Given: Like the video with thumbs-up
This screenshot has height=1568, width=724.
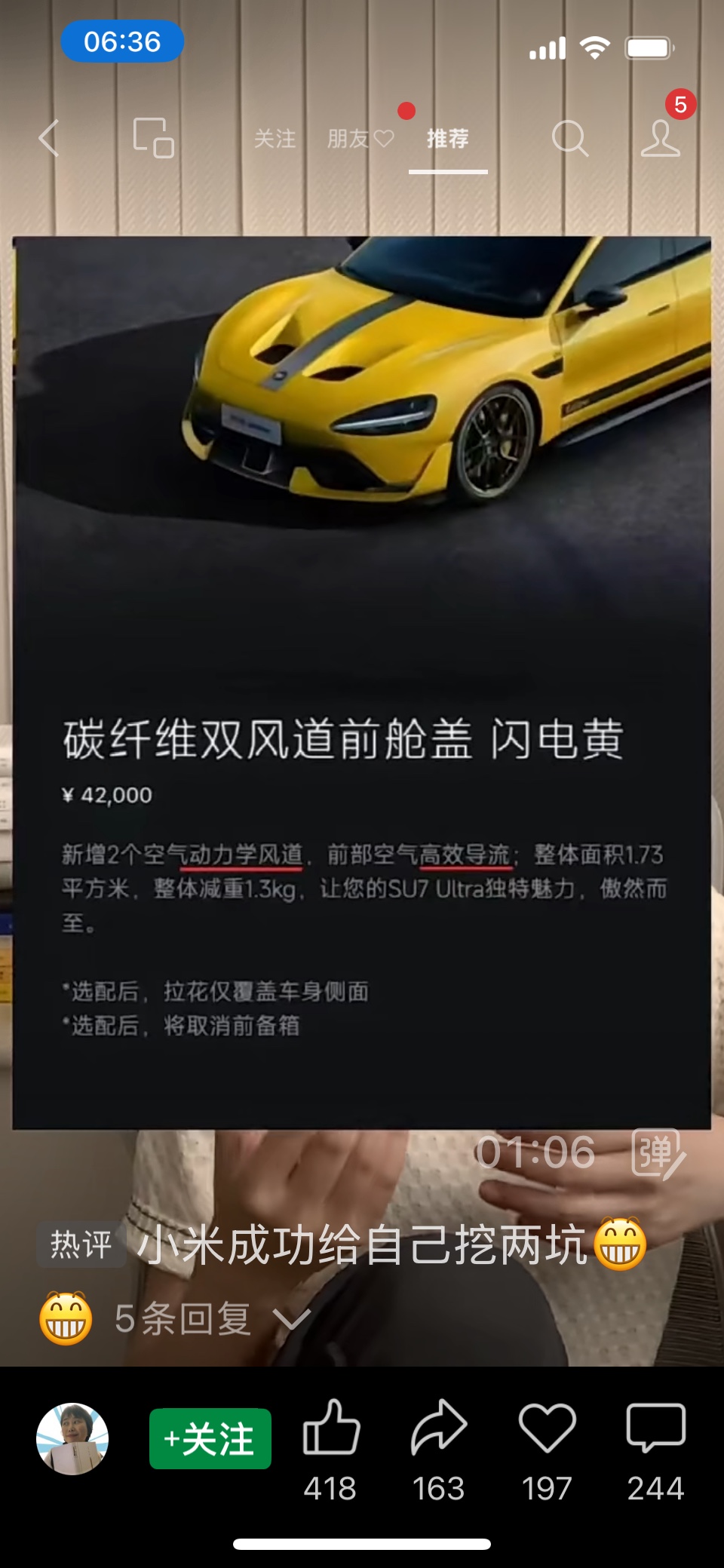Looking at the screenshot, I should [x=330, y=1428].
